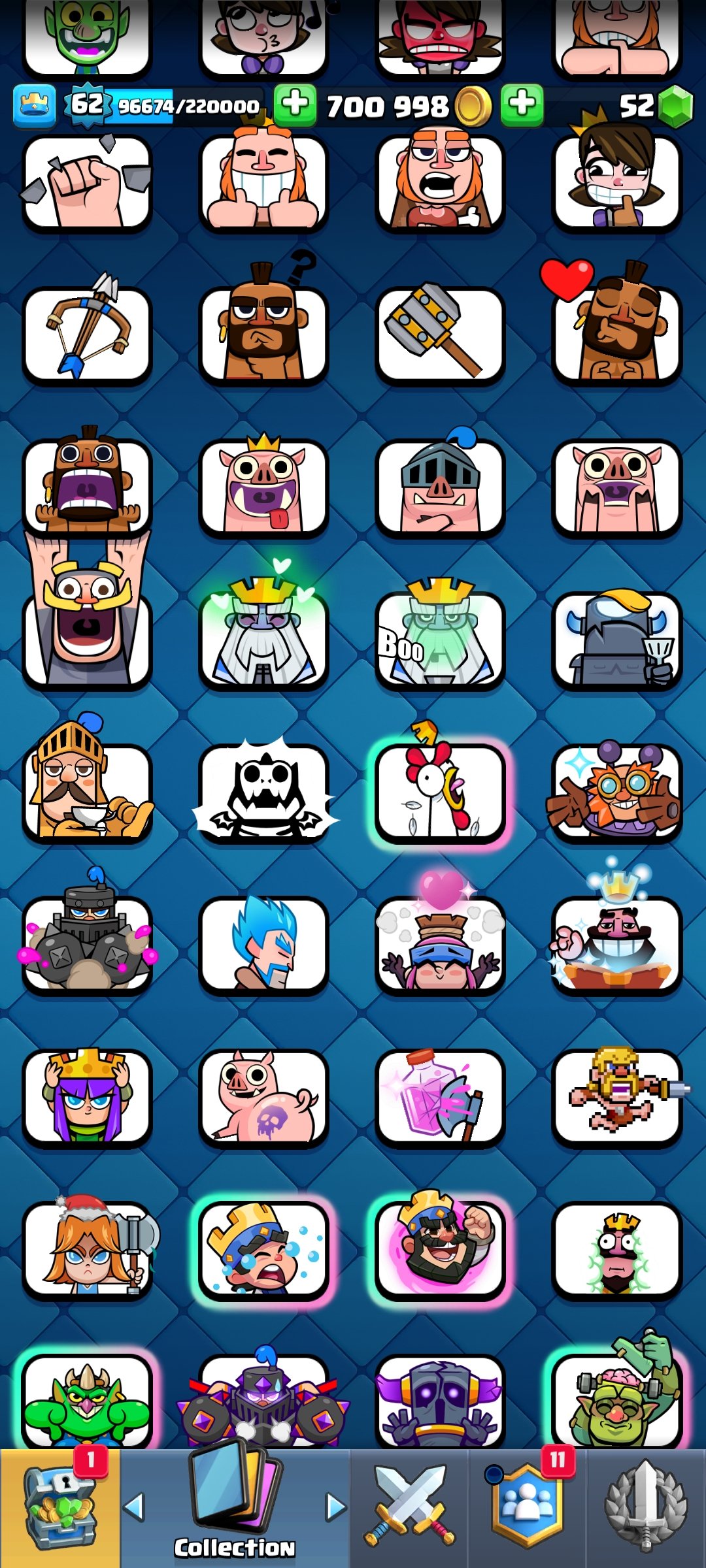Tap the right arrow beside Collection
The image size is (706, 1568).
pos(336,1507)
